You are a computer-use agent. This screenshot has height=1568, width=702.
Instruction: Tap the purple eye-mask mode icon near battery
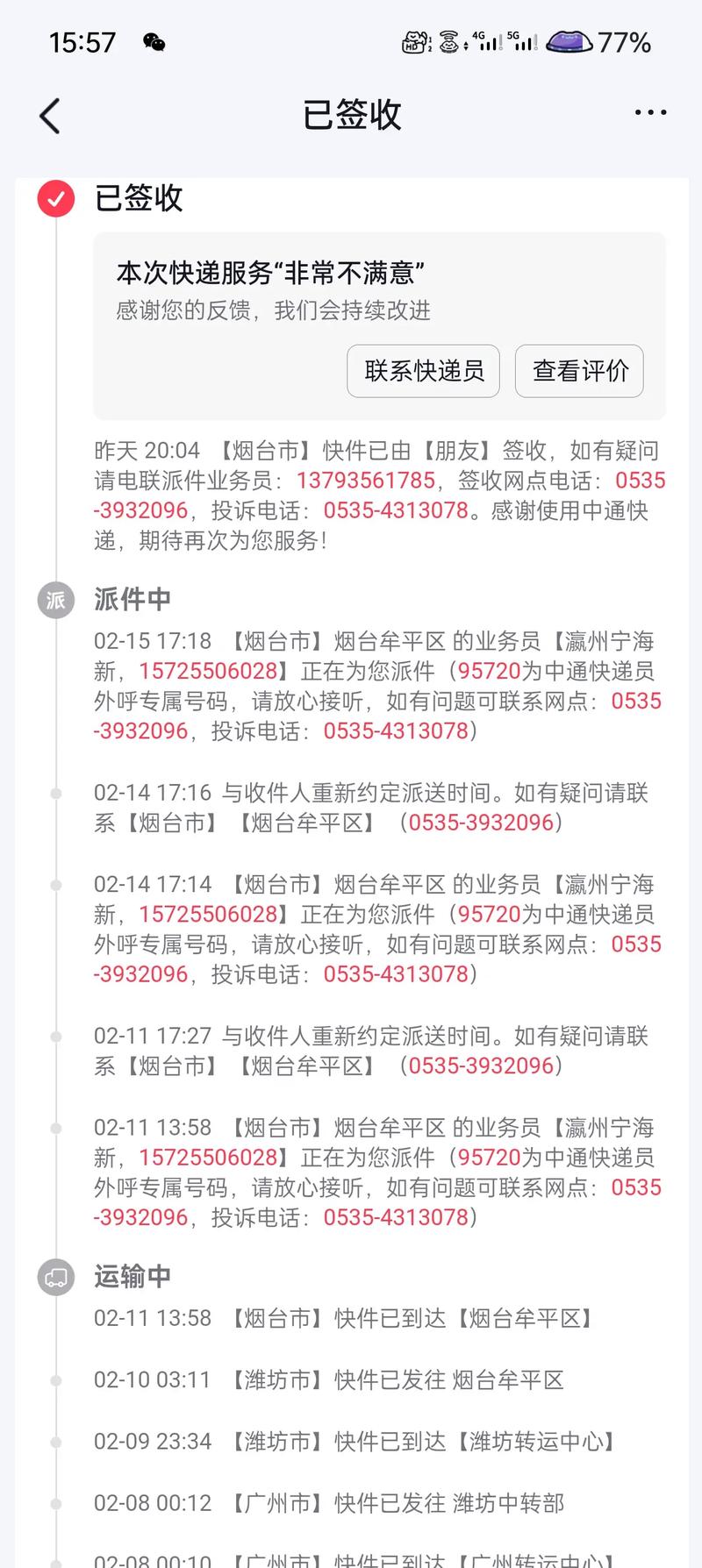pos(569,42)
